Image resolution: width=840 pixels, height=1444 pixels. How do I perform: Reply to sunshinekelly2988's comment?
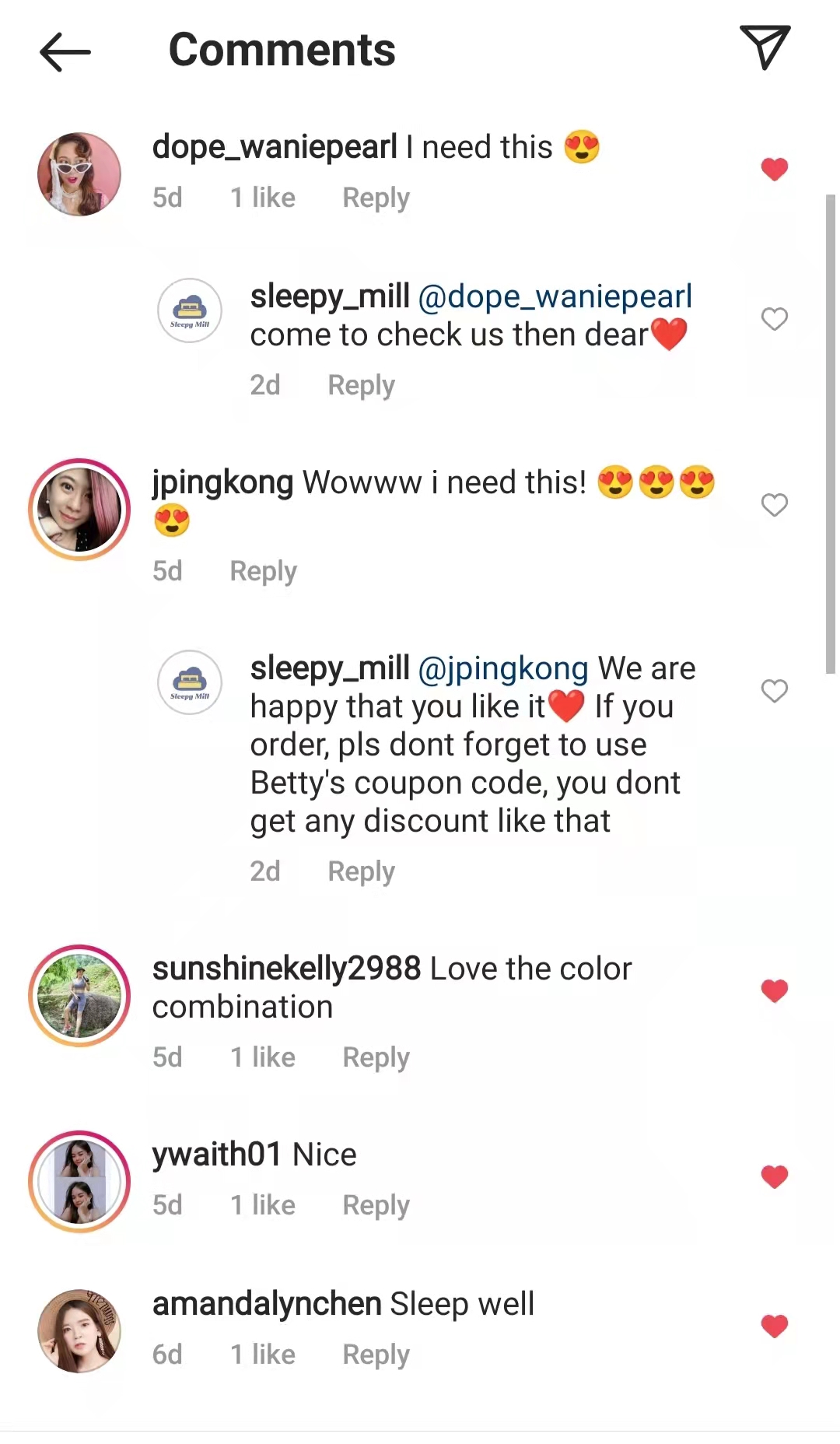[376, 1057]
